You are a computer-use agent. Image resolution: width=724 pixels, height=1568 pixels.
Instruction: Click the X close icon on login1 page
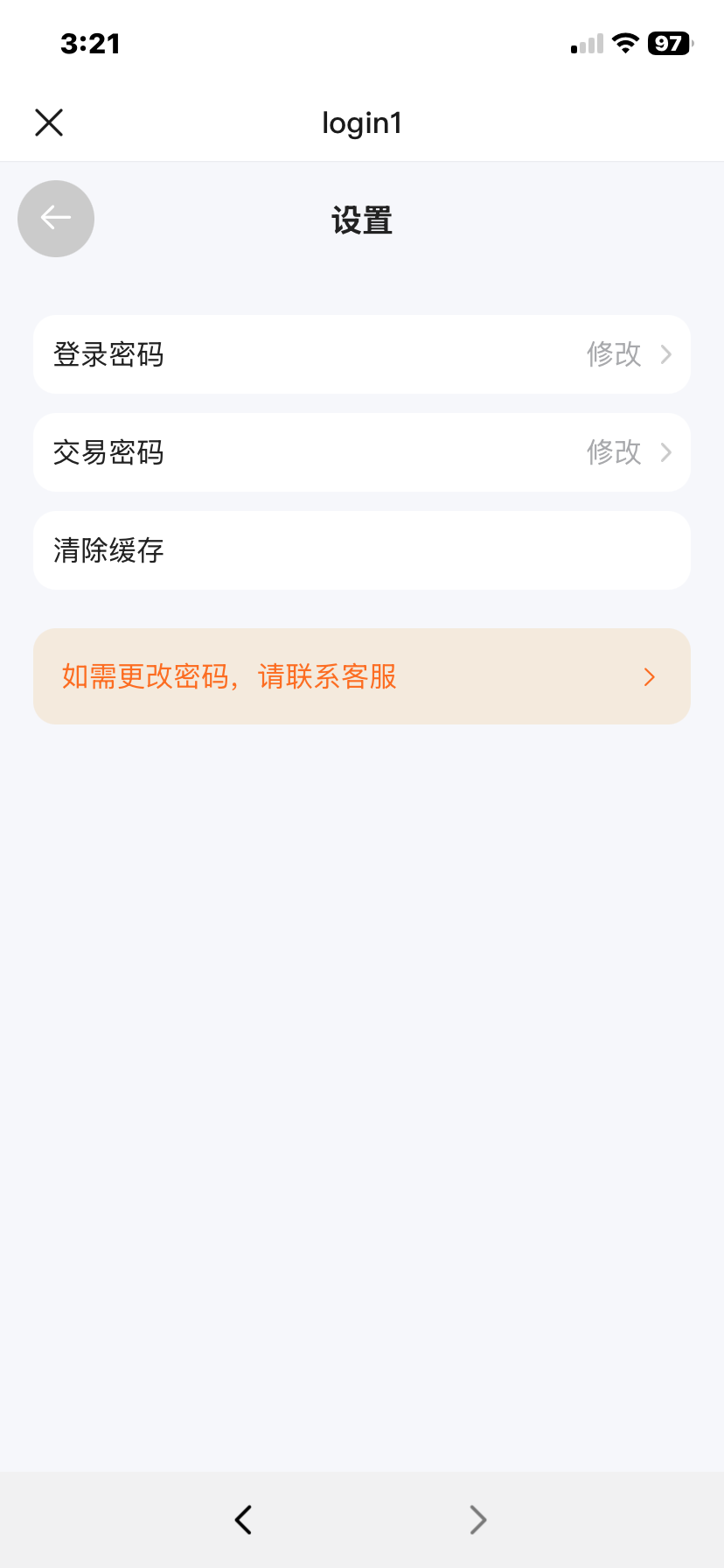click(48, 122)
